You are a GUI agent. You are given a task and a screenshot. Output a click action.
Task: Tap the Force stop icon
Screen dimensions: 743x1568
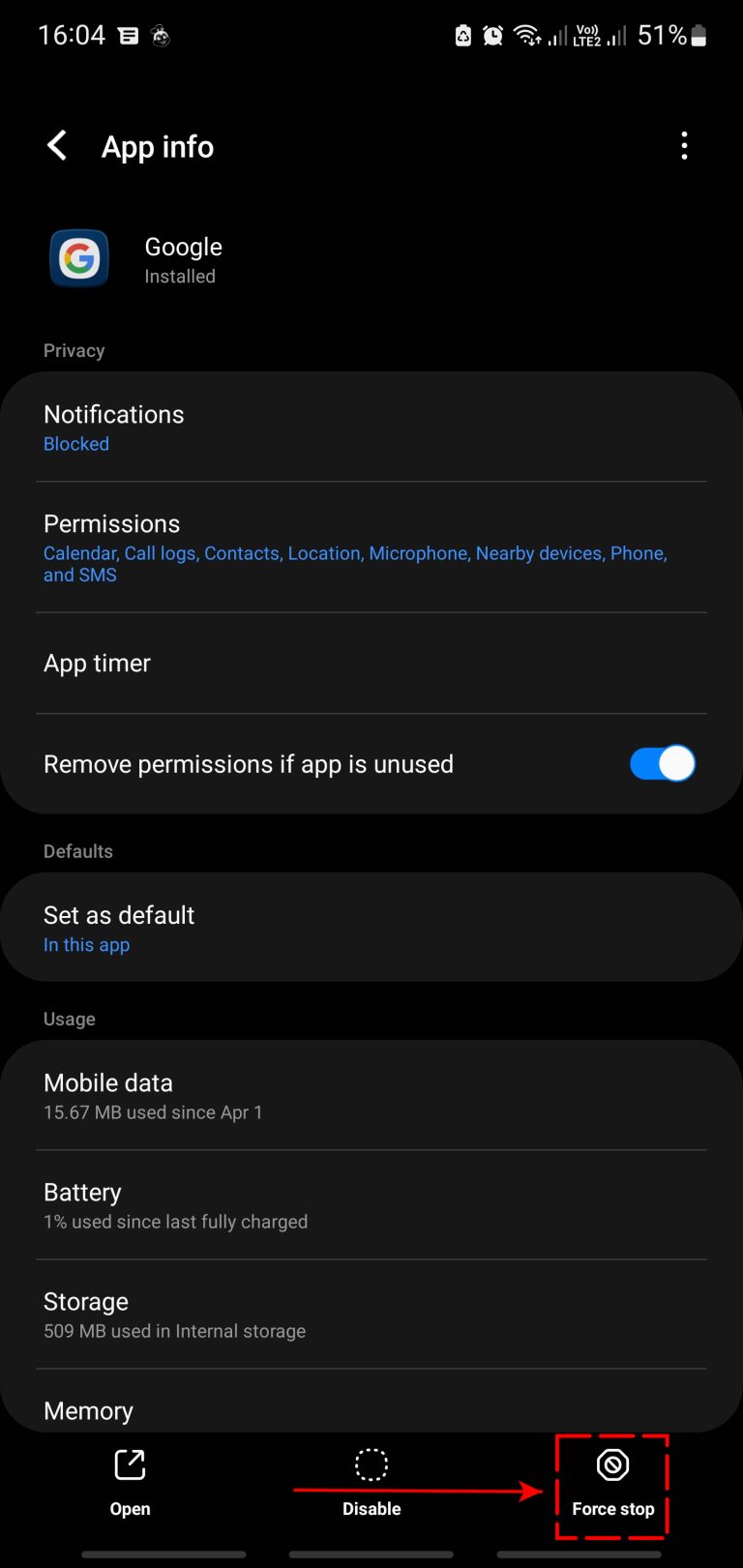click(612, 1464)
